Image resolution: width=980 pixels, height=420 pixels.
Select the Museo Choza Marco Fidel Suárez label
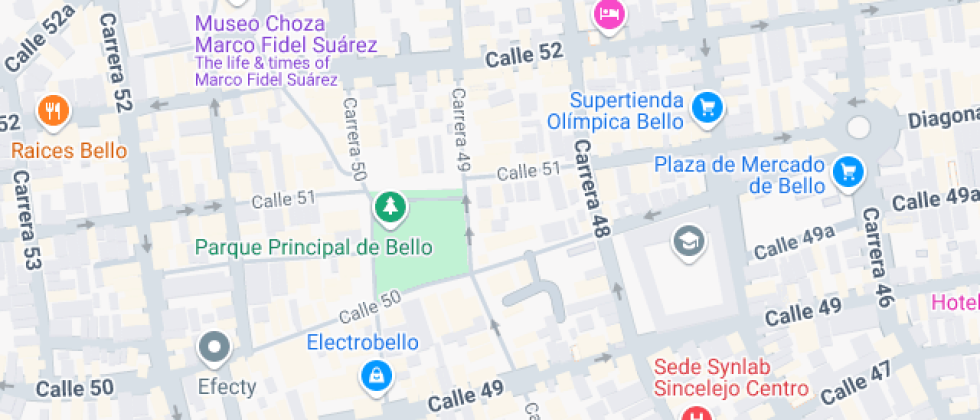pos(286,35)
